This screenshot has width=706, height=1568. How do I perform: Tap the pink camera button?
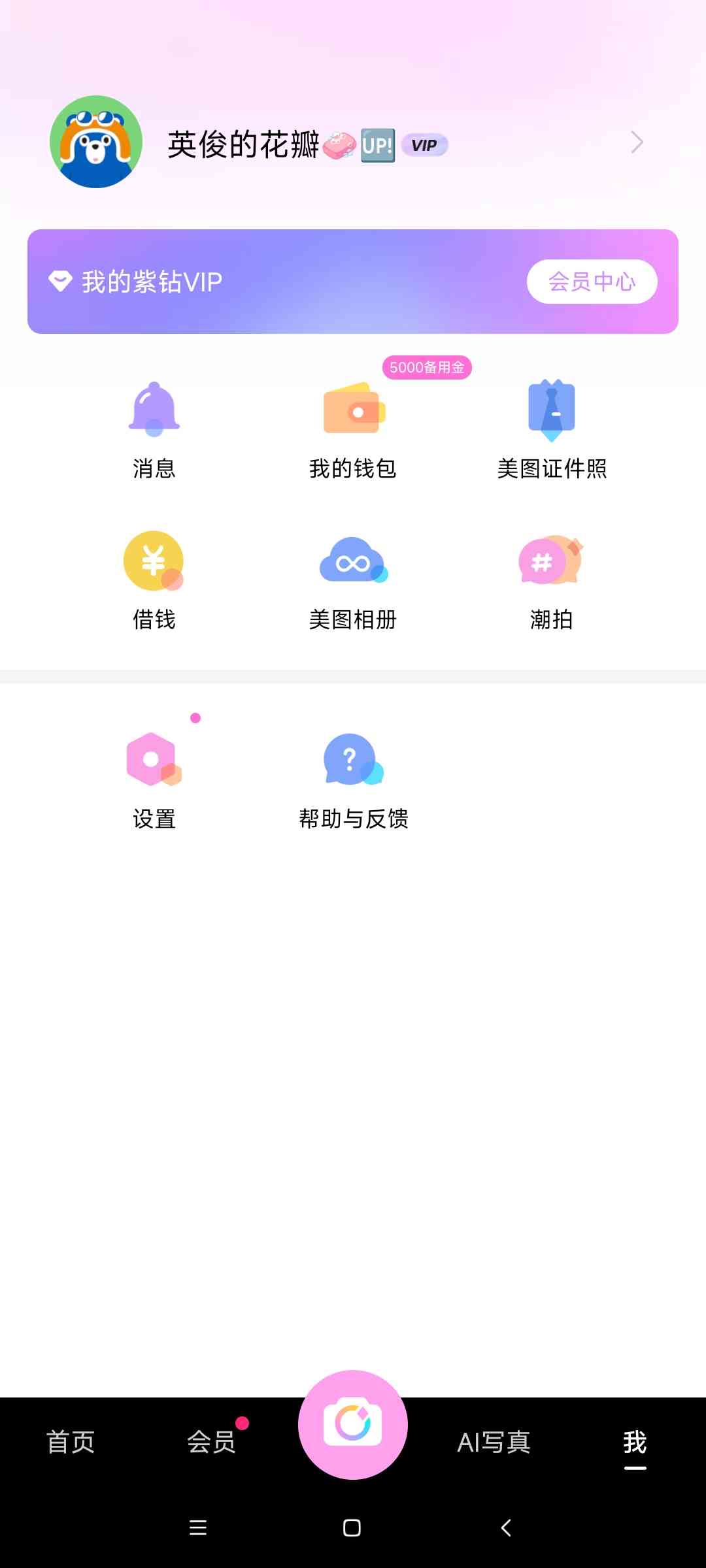coord(353,1424)
